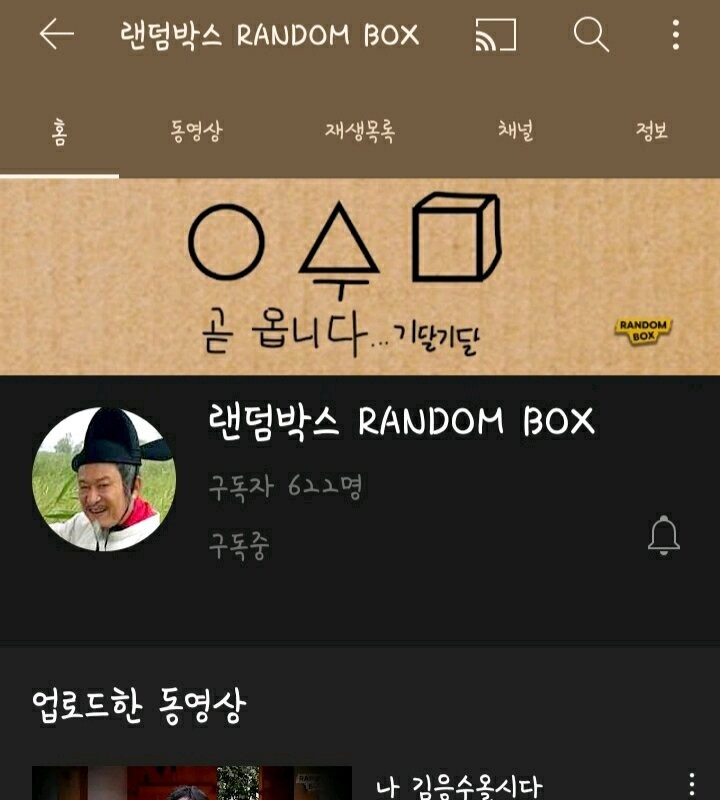Switch to the 재생목록 tab
The width and height of the screenshot is (720, 800).
pyautogui.click(x=360, y=132)
